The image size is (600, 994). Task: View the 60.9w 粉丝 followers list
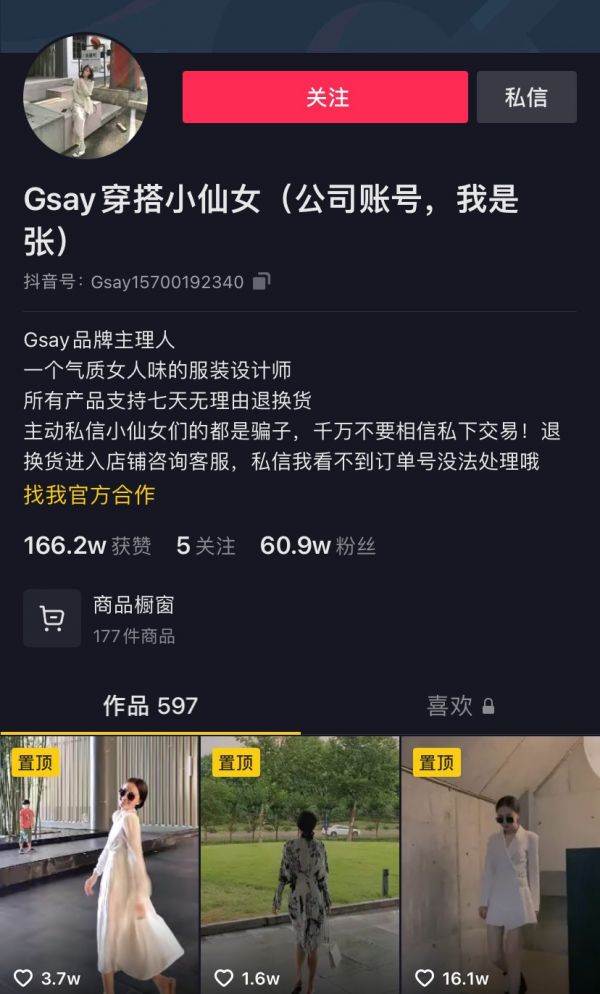(317, 546)
